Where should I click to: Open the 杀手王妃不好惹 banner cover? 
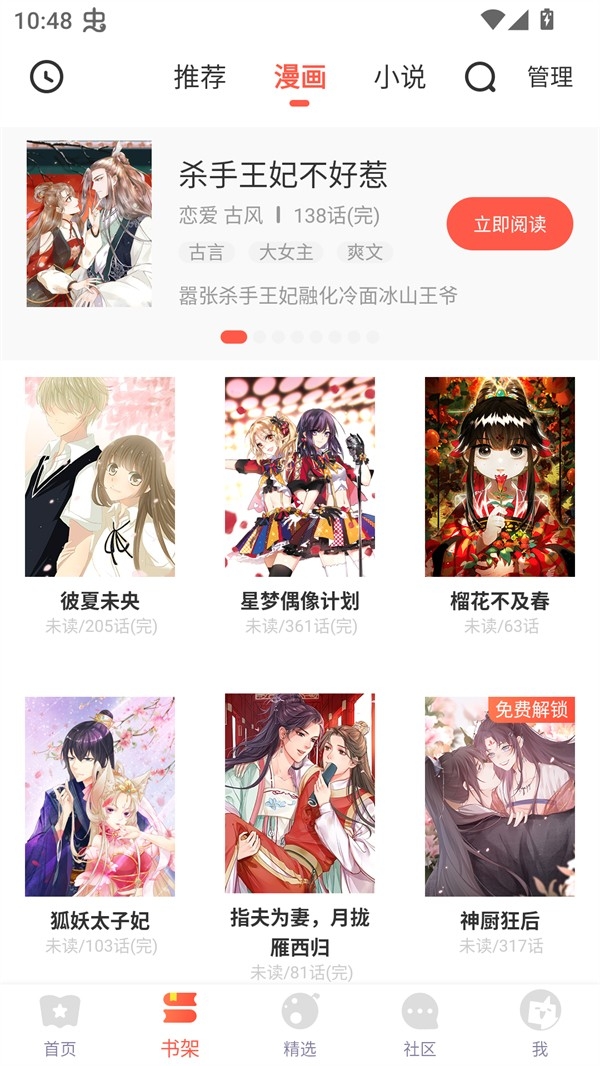coord(89,224)
